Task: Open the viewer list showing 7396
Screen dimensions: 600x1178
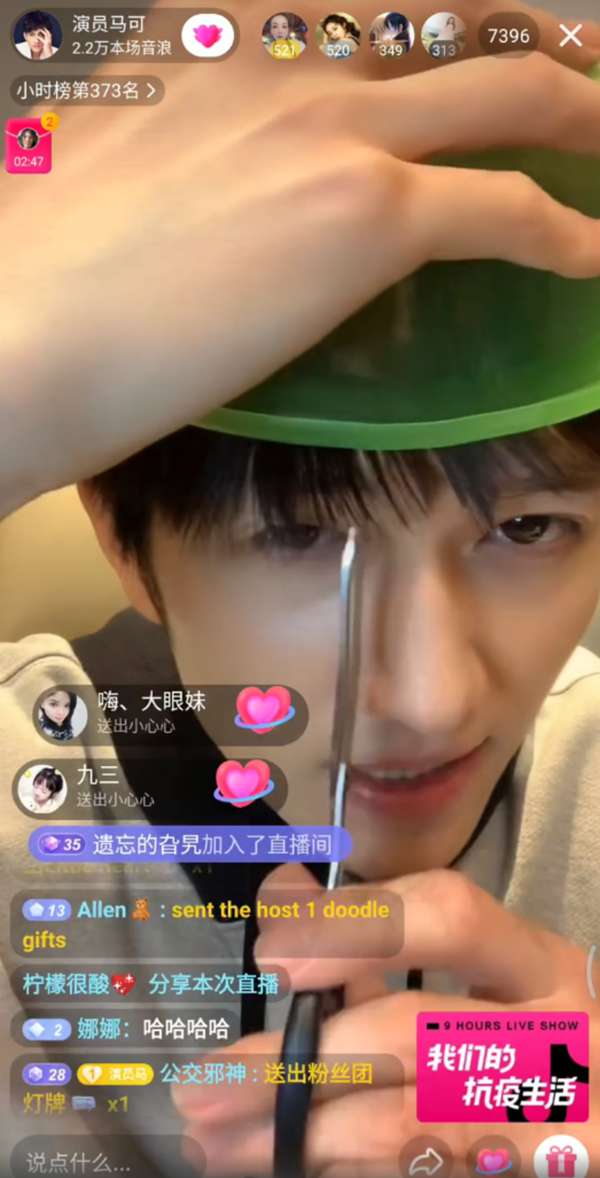Action: [x=508, y=36]
